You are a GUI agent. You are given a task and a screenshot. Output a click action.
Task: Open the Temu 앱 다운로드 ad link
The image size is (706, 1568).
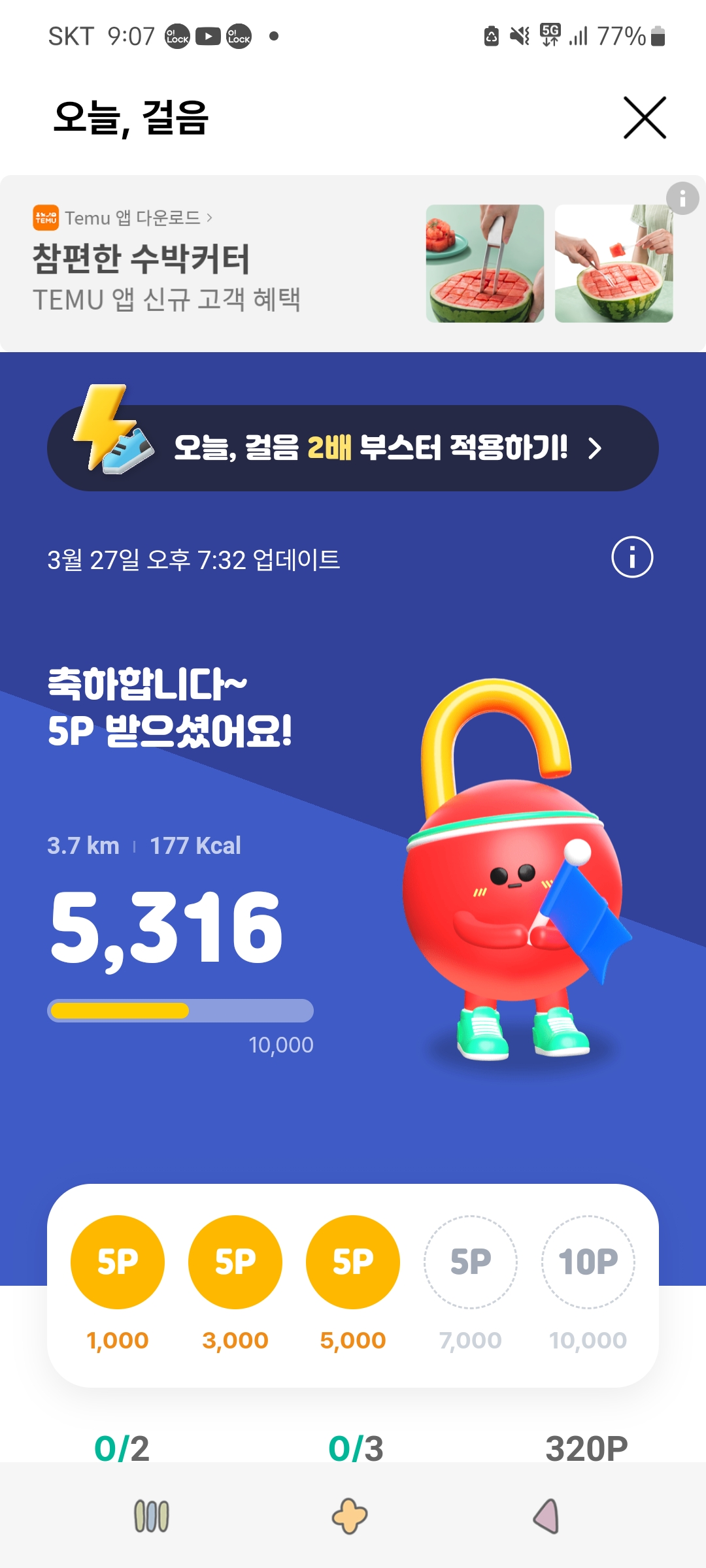click(123, 218)
